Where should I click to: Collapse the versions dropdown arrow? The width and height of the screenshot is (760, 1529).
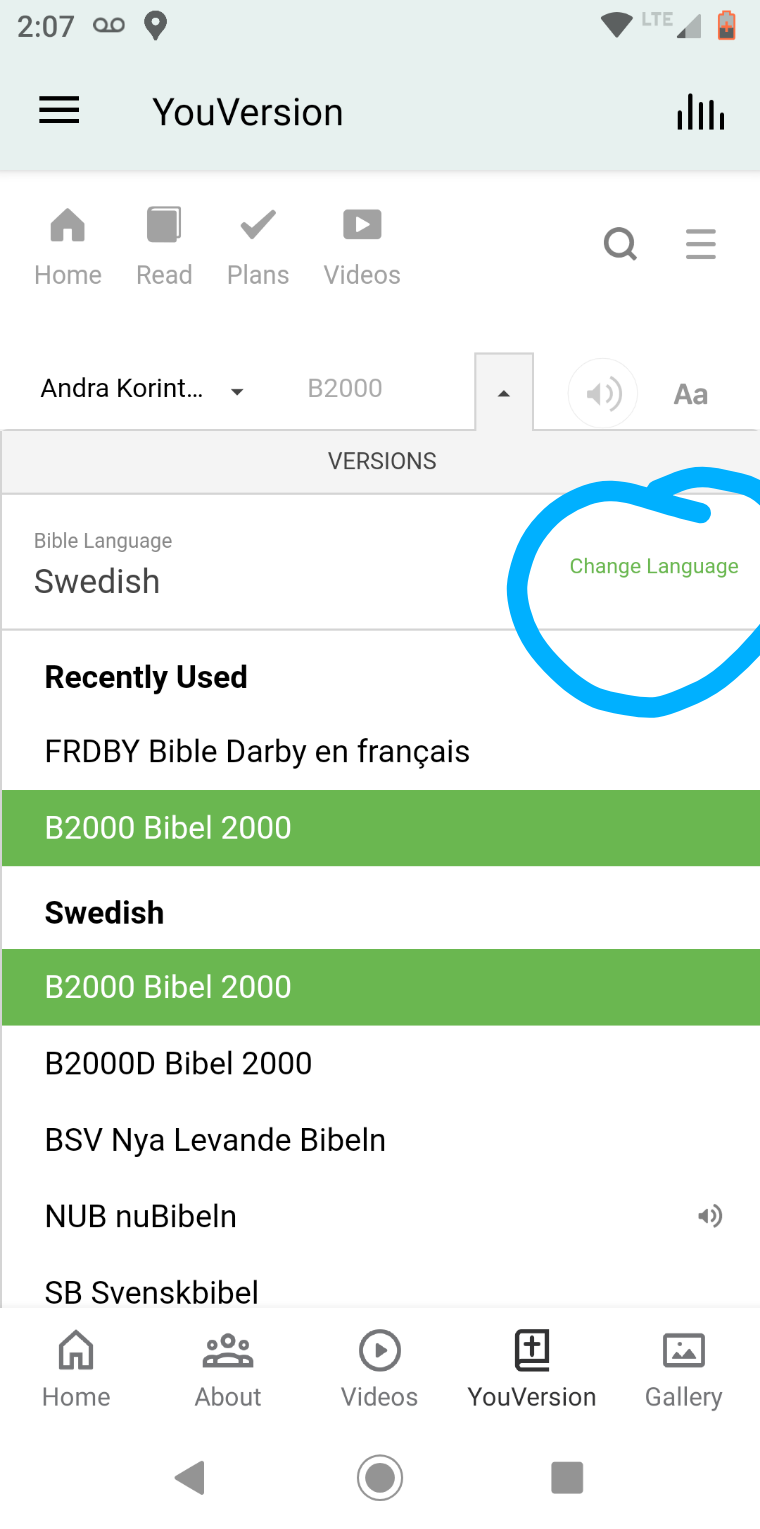[504, 393]
